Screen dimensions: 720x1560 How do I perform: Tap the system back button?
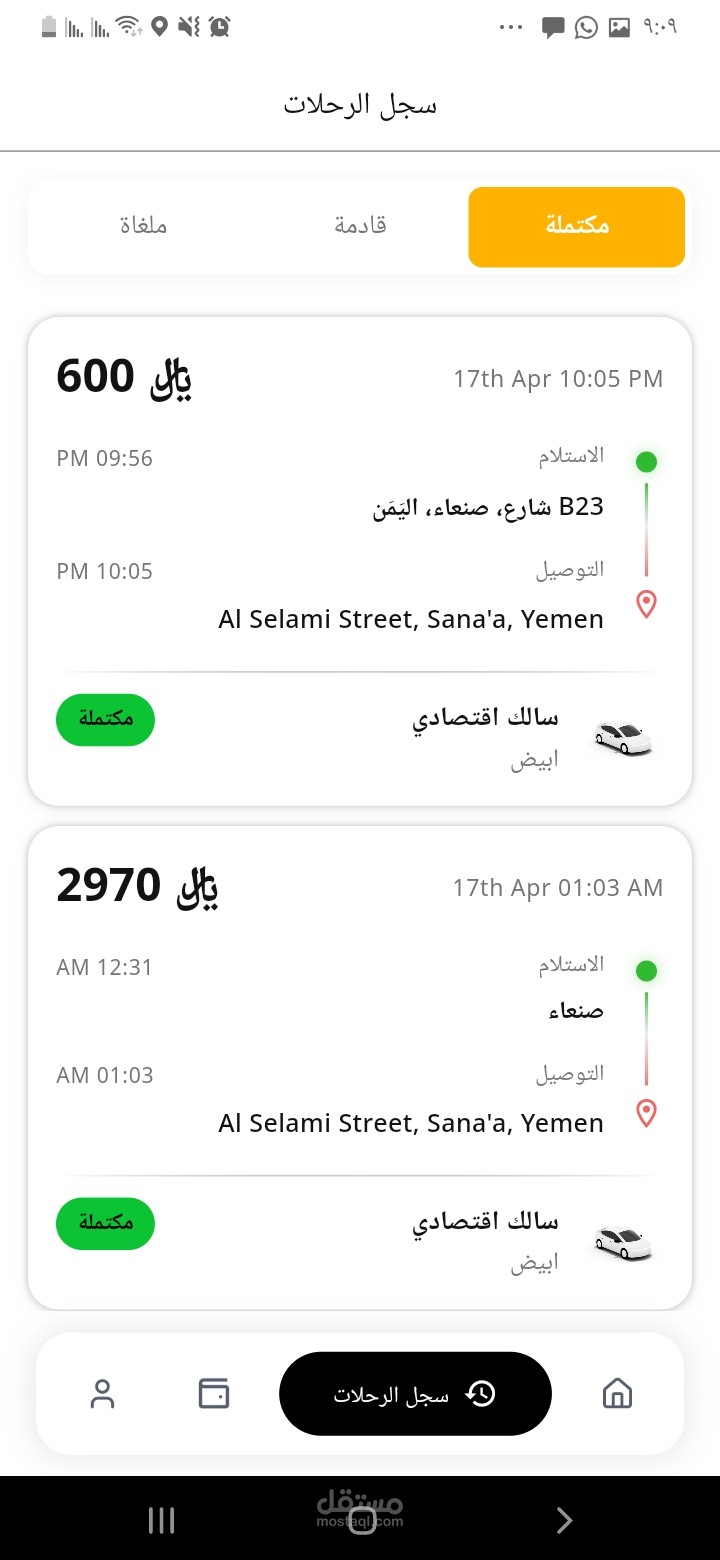(563, 1520)
